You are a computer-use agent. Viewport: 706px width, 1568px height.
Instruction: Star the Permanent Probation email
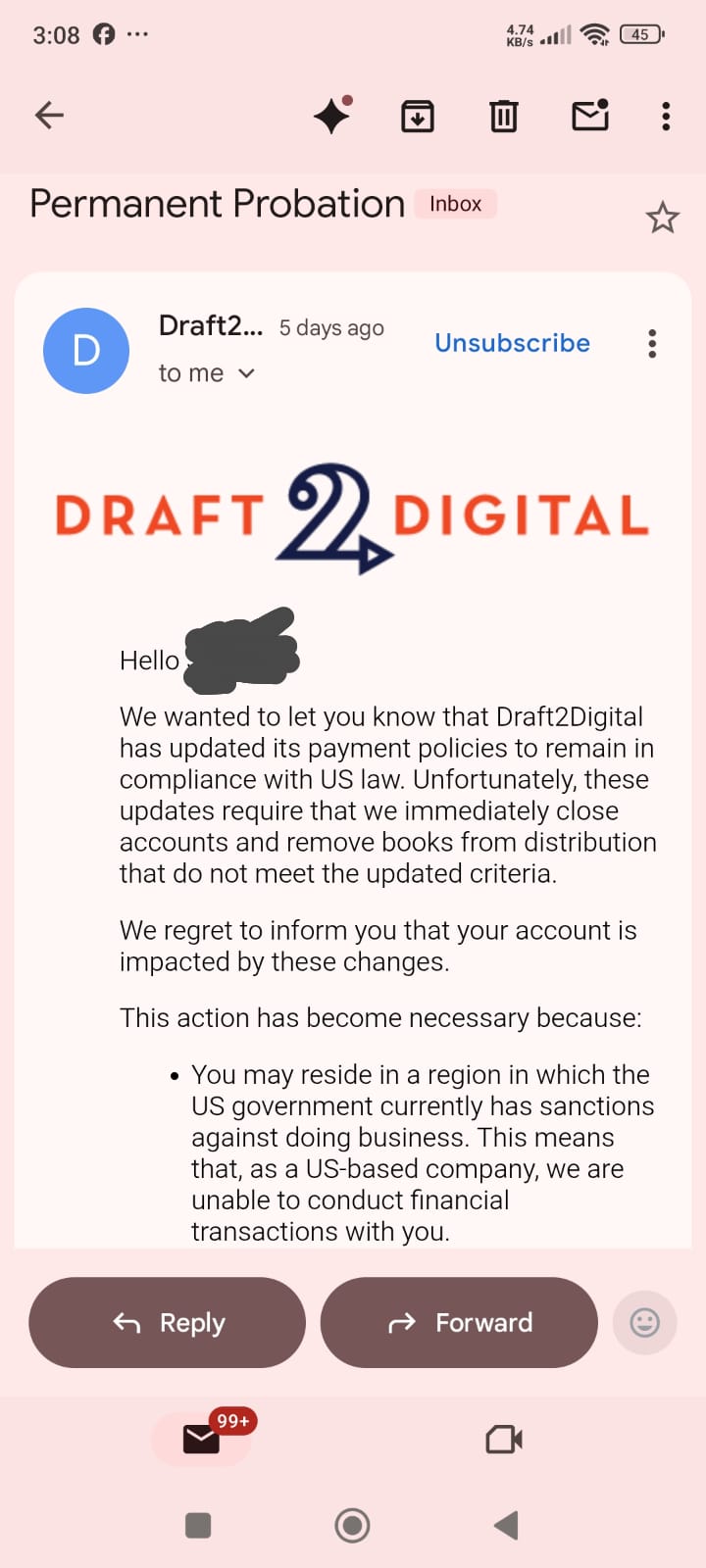click(662, 218)
